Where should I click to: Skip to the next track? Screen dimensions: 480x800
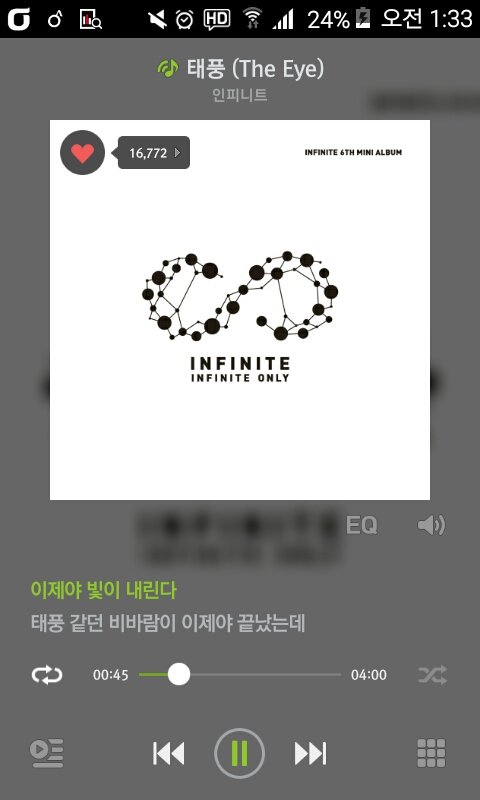coord(310,754)
